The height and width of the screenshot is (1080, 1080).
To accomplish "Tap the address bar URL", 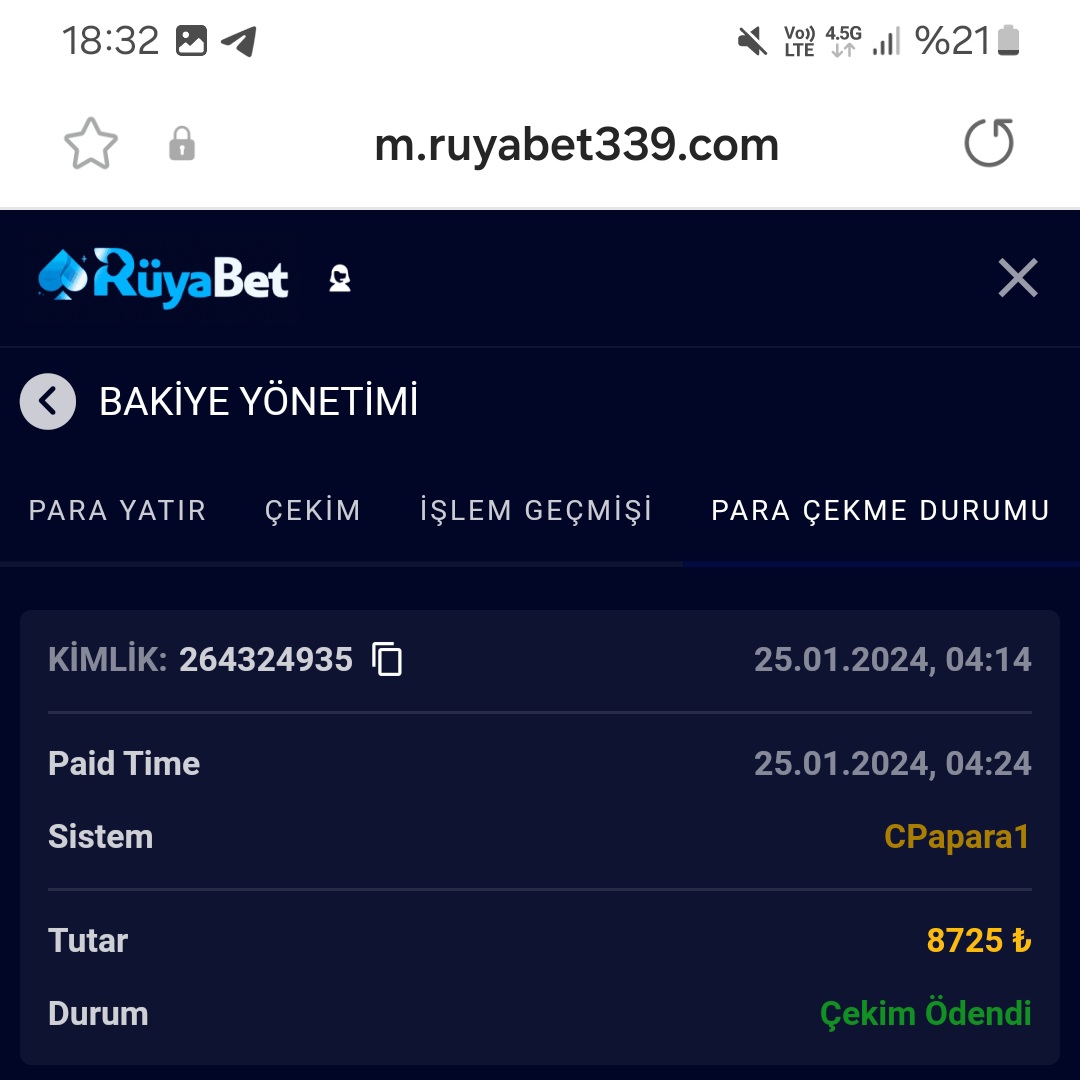I will coord(576,146).
